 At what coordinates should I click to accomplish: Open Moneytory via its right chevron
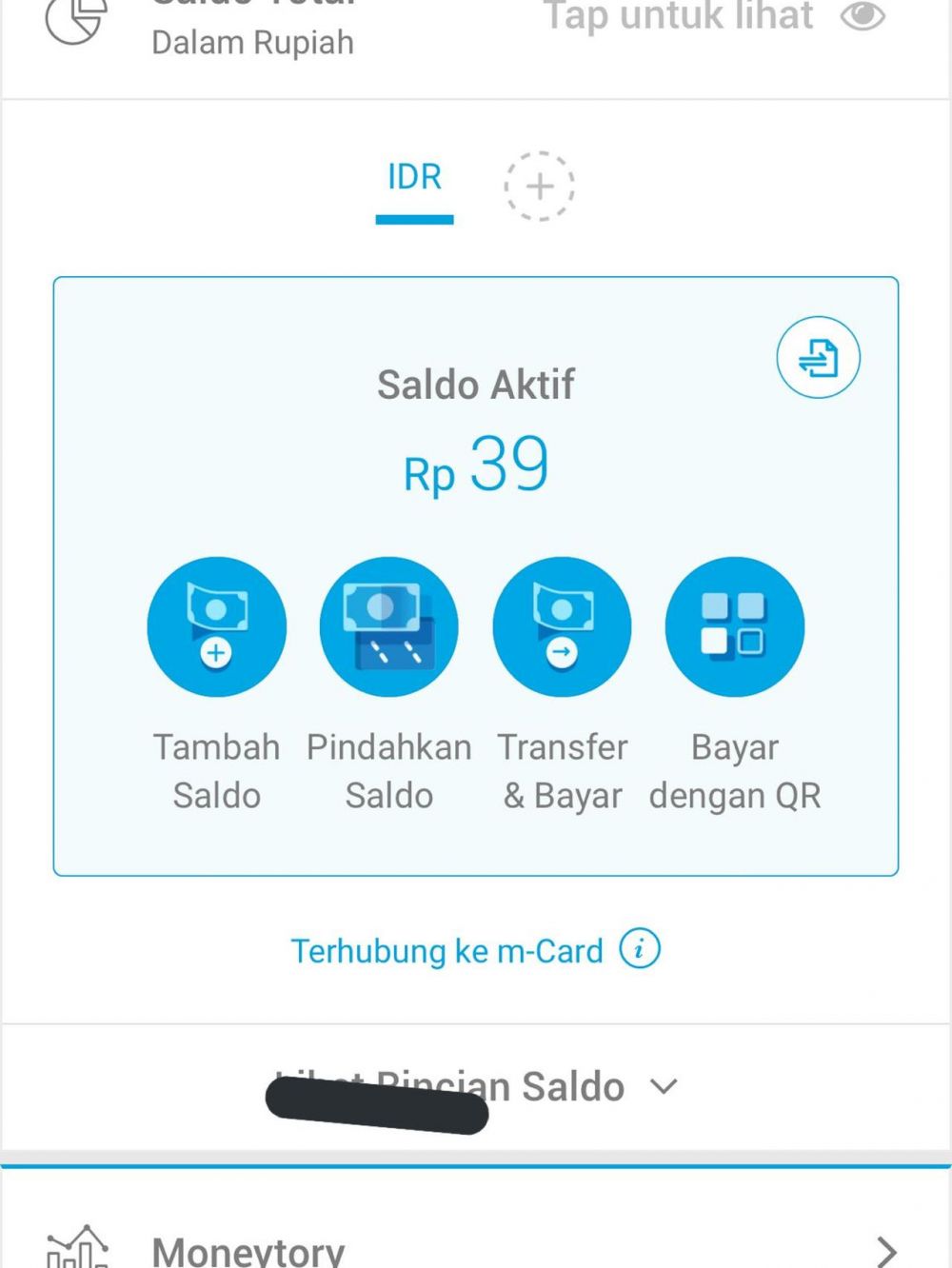[x=886, y=1252]
